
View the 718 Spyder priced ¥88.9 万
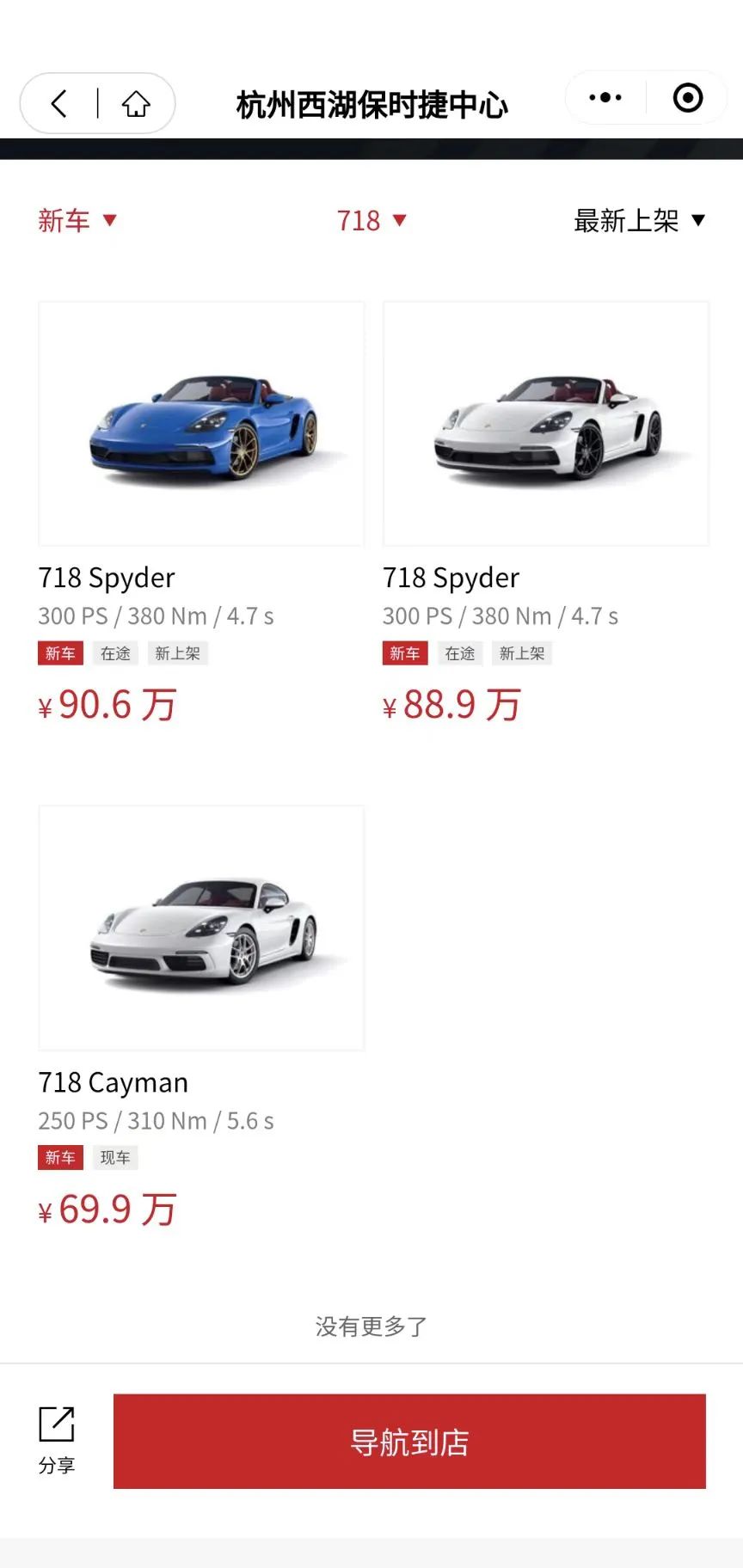[545, 424]
